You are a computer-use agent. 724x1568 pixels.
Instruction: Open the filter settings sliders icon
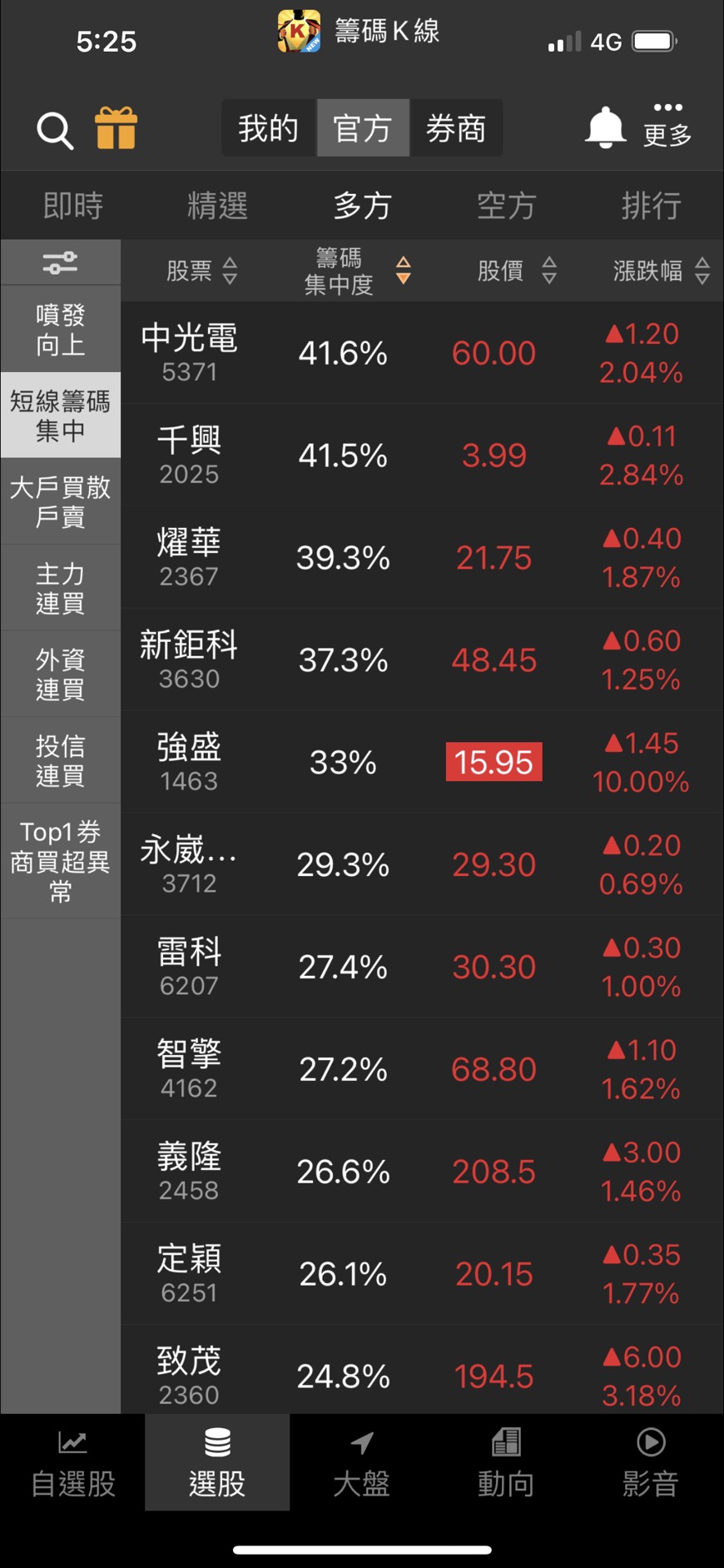coord(60,263)
